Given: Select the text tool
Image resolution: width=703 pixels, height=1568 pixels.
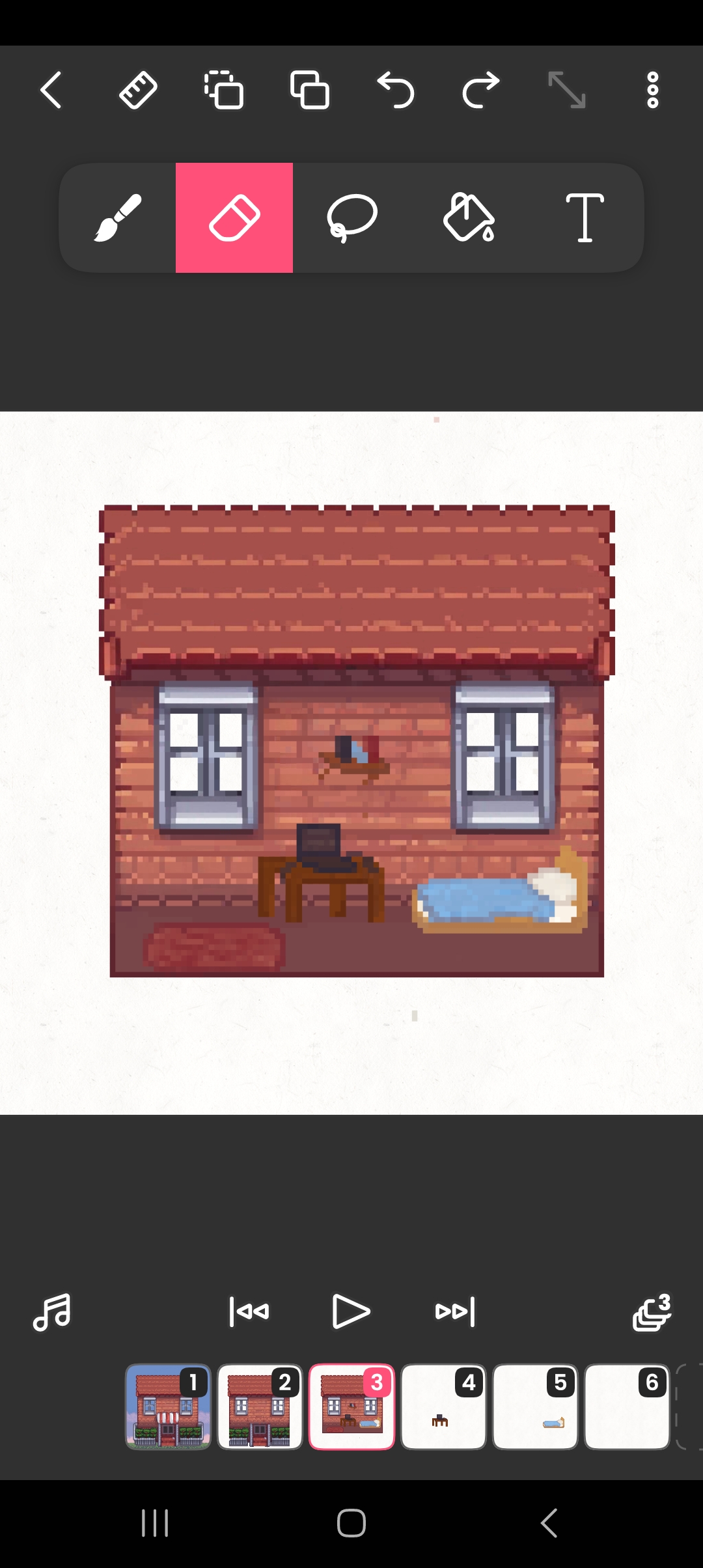Looking at the screenshot, I should (x=585, y=218).
